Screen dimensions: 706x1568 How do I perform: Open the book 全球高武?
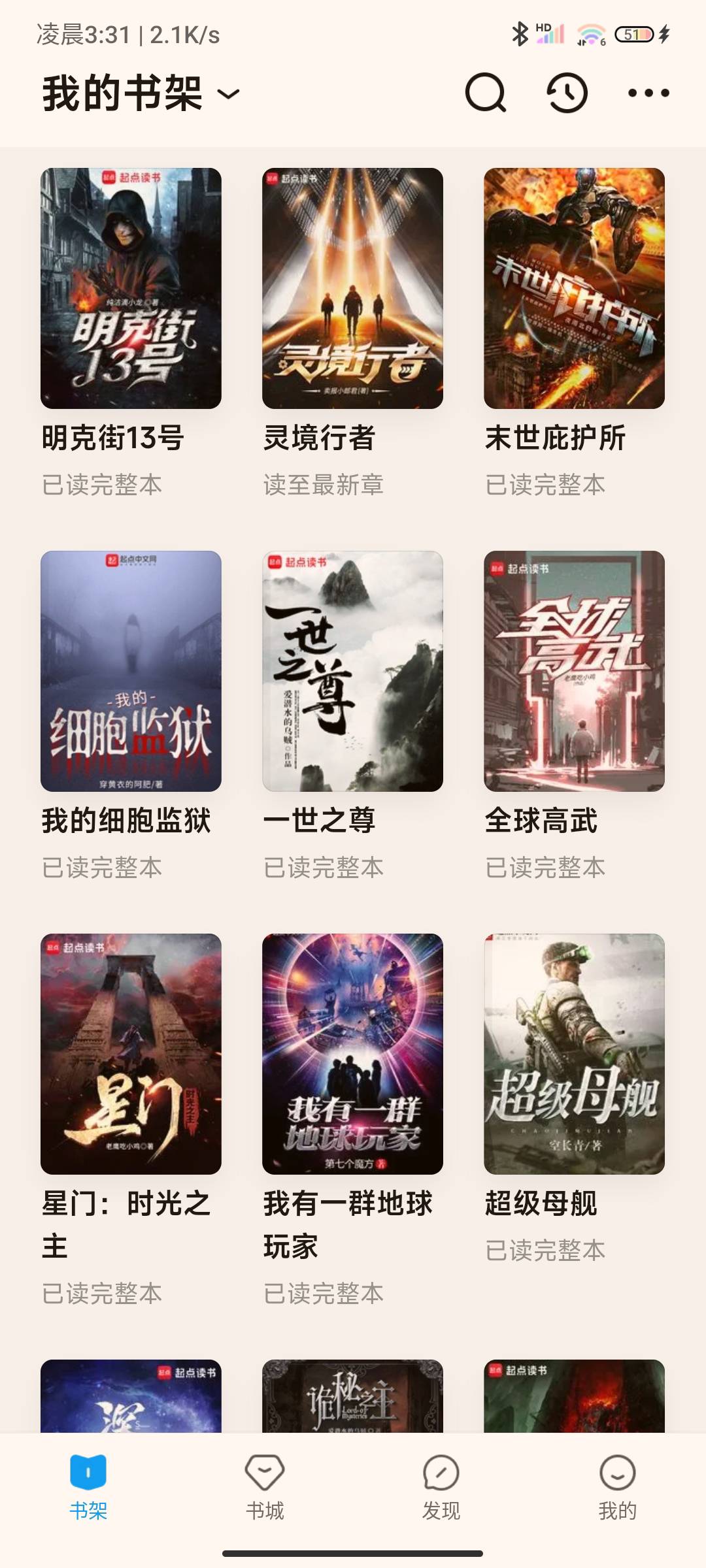(574, 671)
